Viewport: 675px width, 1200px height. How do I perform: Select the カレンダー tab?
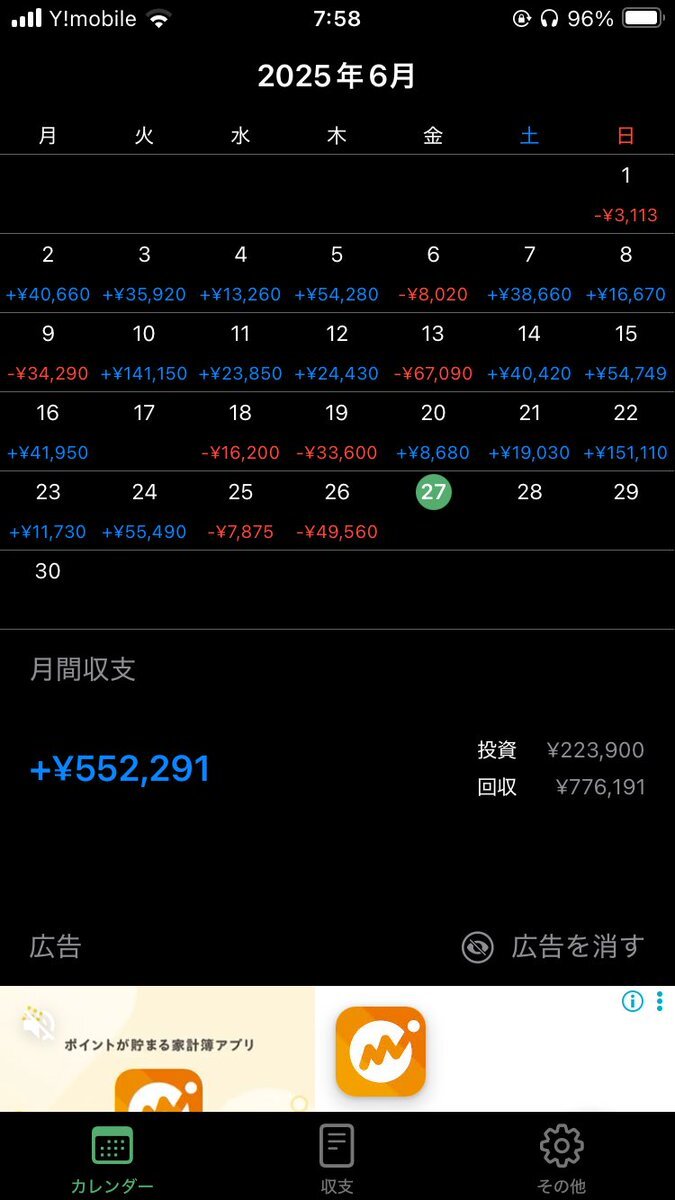tap(112, 1158)
